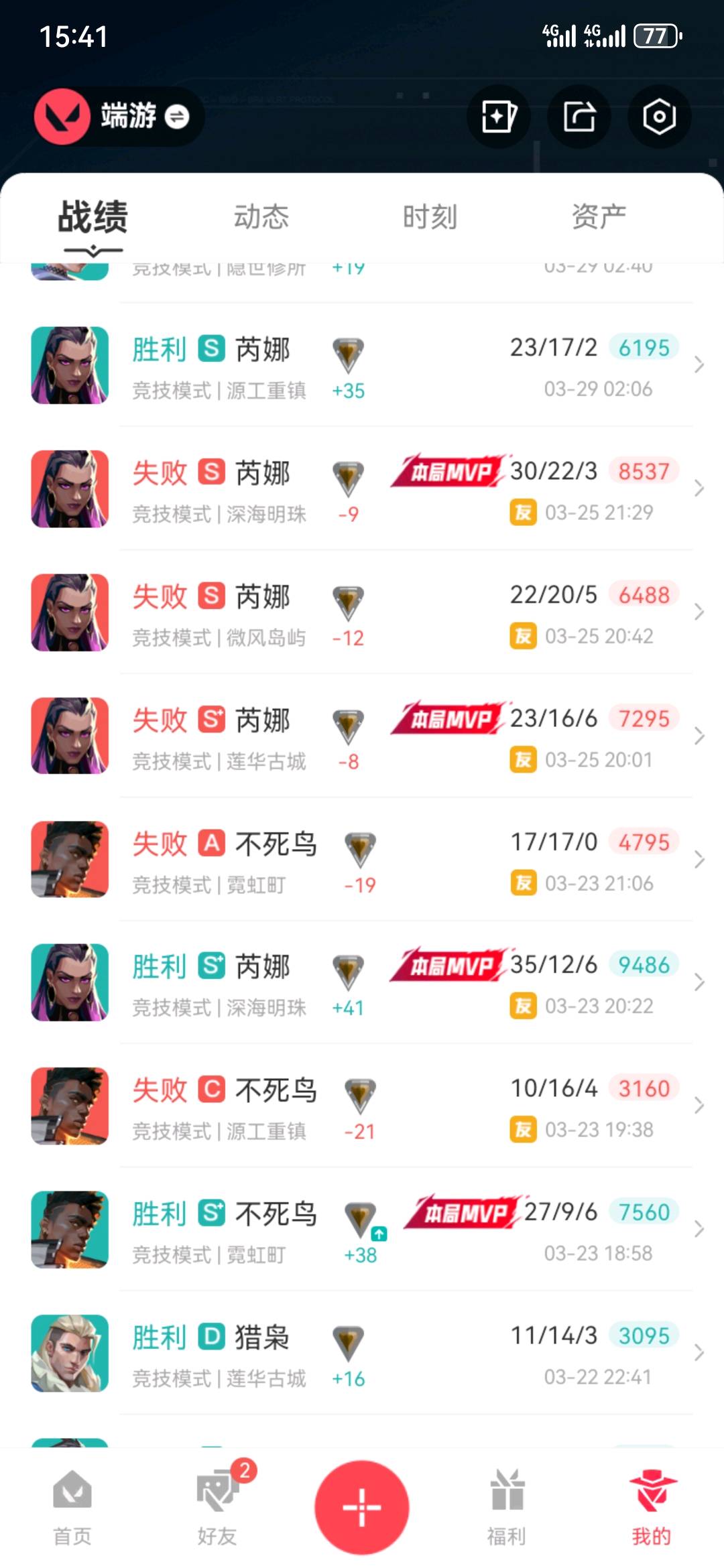Open the 福利 rewards tab
This screenshot has height=1568, width=724.
click(x=507, y=1508)
